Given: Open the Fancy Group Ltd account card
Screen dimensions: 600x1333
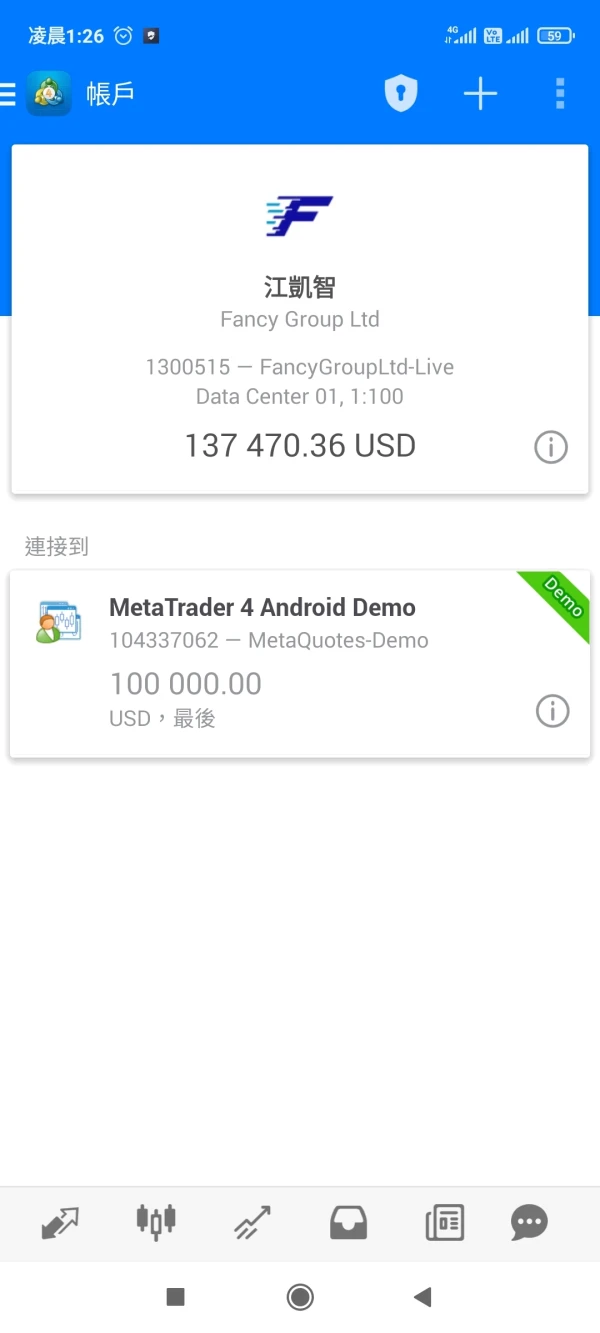Looking at the screenshot, I should tap(300, 320).
